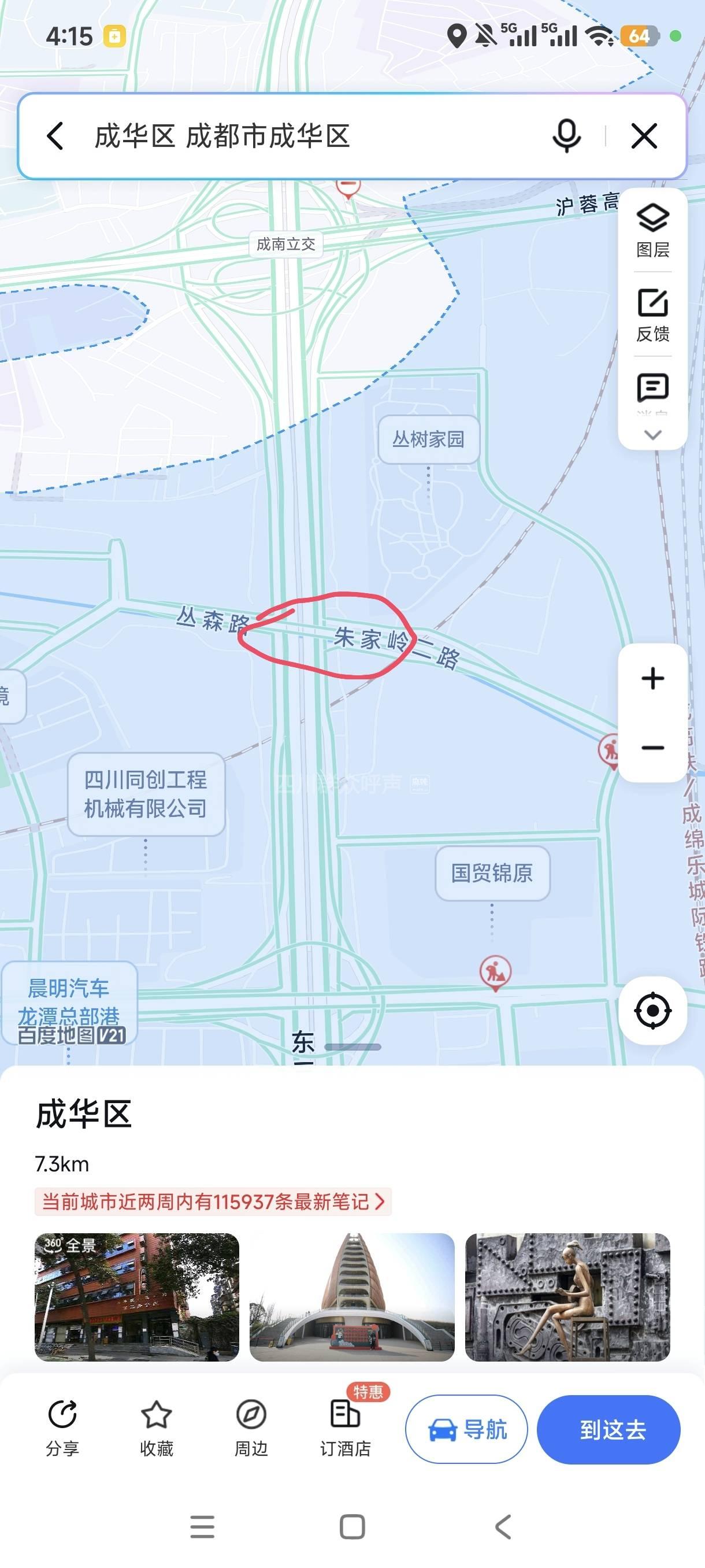Recenter map on my current location
This screenshot has height=1568, width=705.
coord(652,1011)
